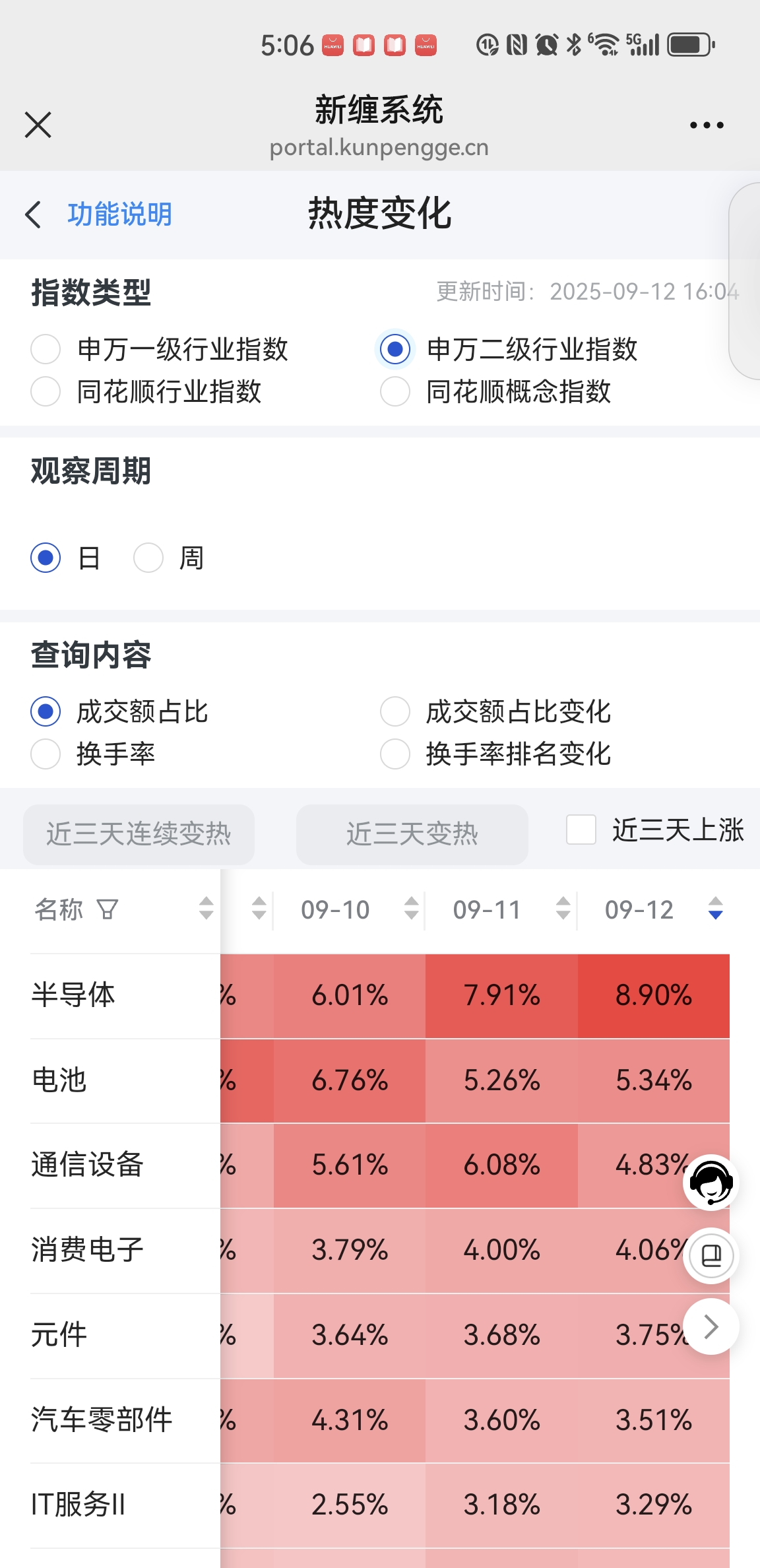Sort the table by the 09-10 column

pyautogui.click(x=411, y=909)
